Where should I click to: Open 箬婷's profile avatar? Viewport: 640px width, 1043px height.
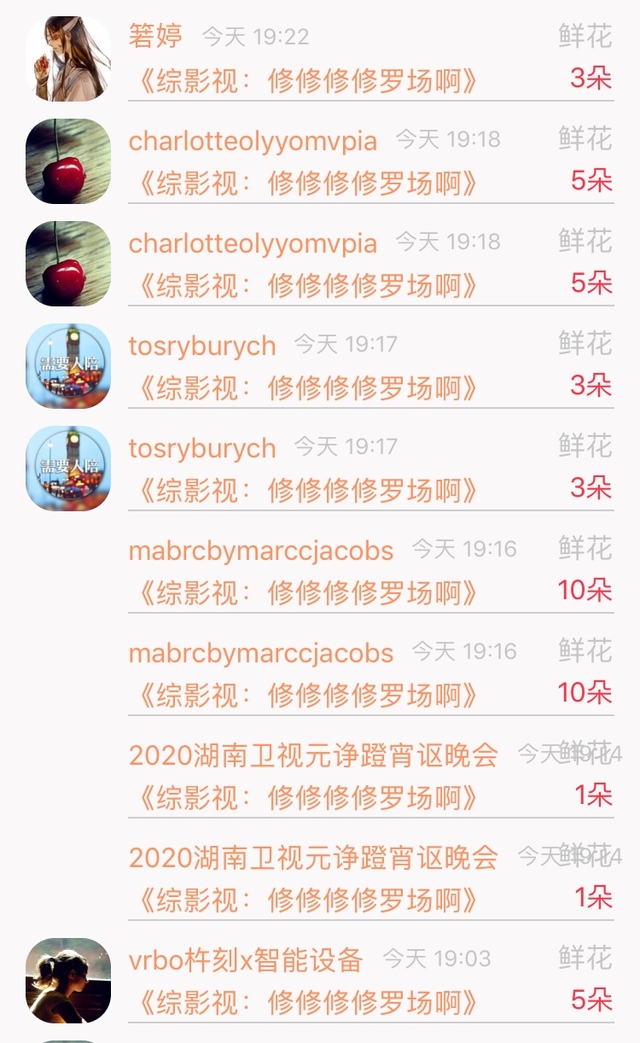click(68, 59)
